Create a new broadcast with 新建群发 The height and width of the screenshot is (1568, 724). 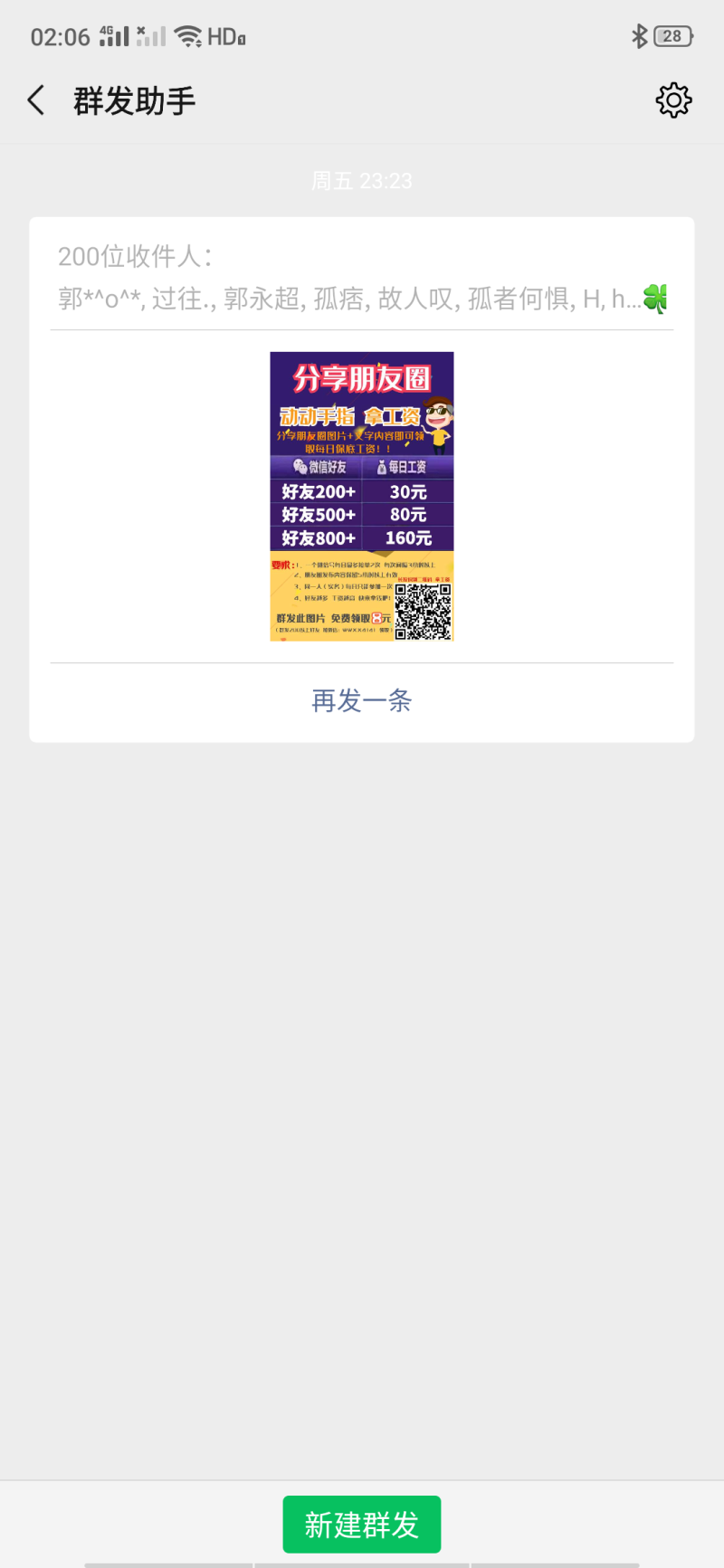pyautogui.click(x=361, y=1525)
